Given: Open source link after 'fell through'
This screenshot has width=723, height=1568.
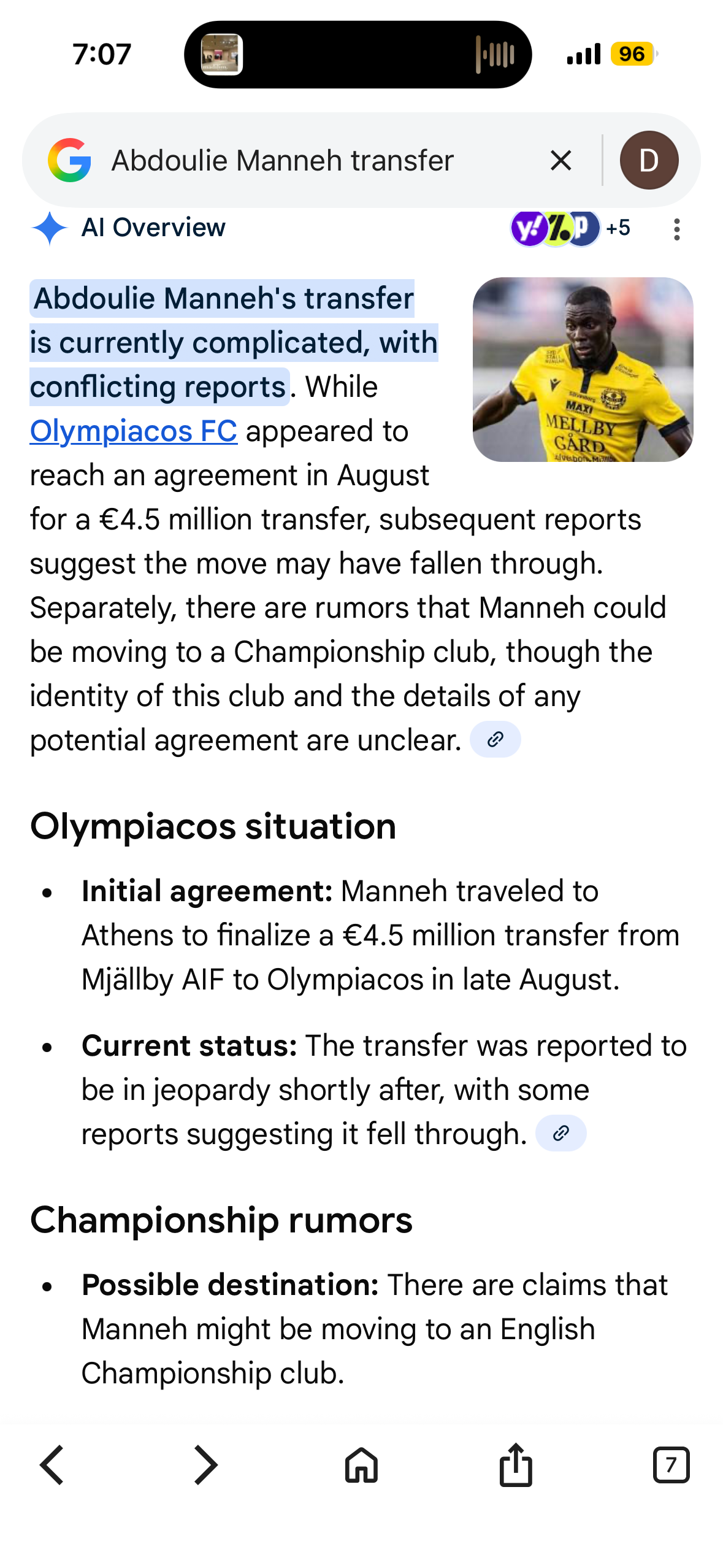Looking at the screenshot, I should (x=560, y=1134).
